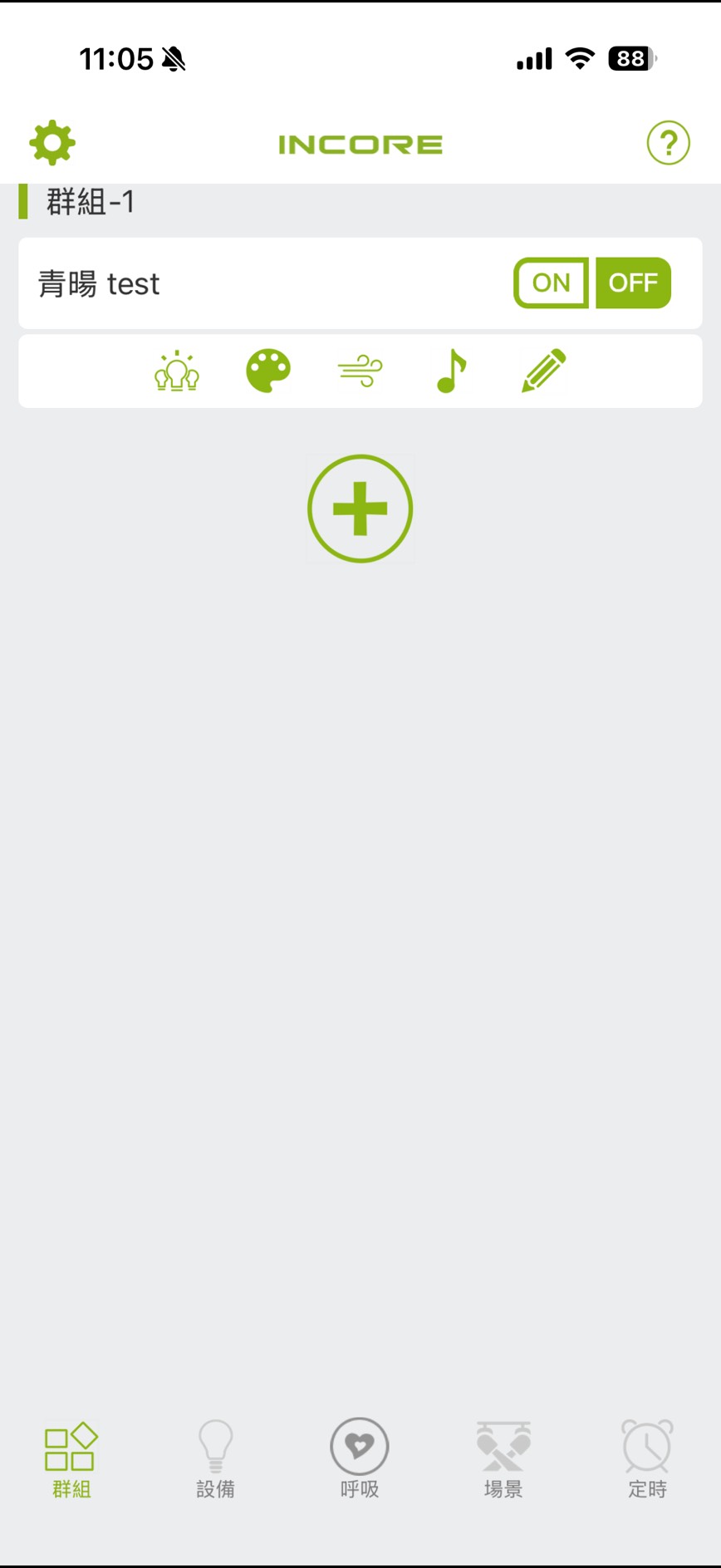Image resolution: width=721 pixels, height=1568 pixels.
Task: Turn OFF the 青暘 test light
Action: pyautogui.click(x=633, y=283)
